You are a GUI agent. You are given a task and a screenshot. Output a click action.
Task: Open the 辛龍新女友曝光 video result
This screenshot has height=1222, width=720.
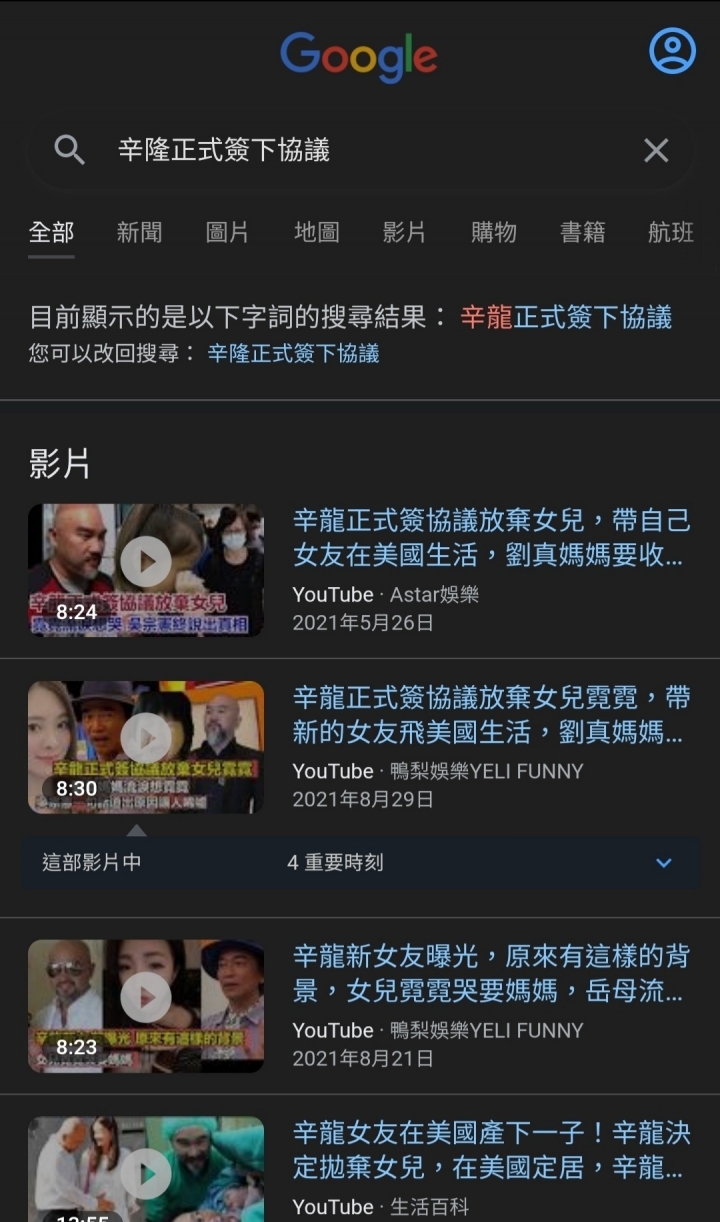(x=490, y=973)
